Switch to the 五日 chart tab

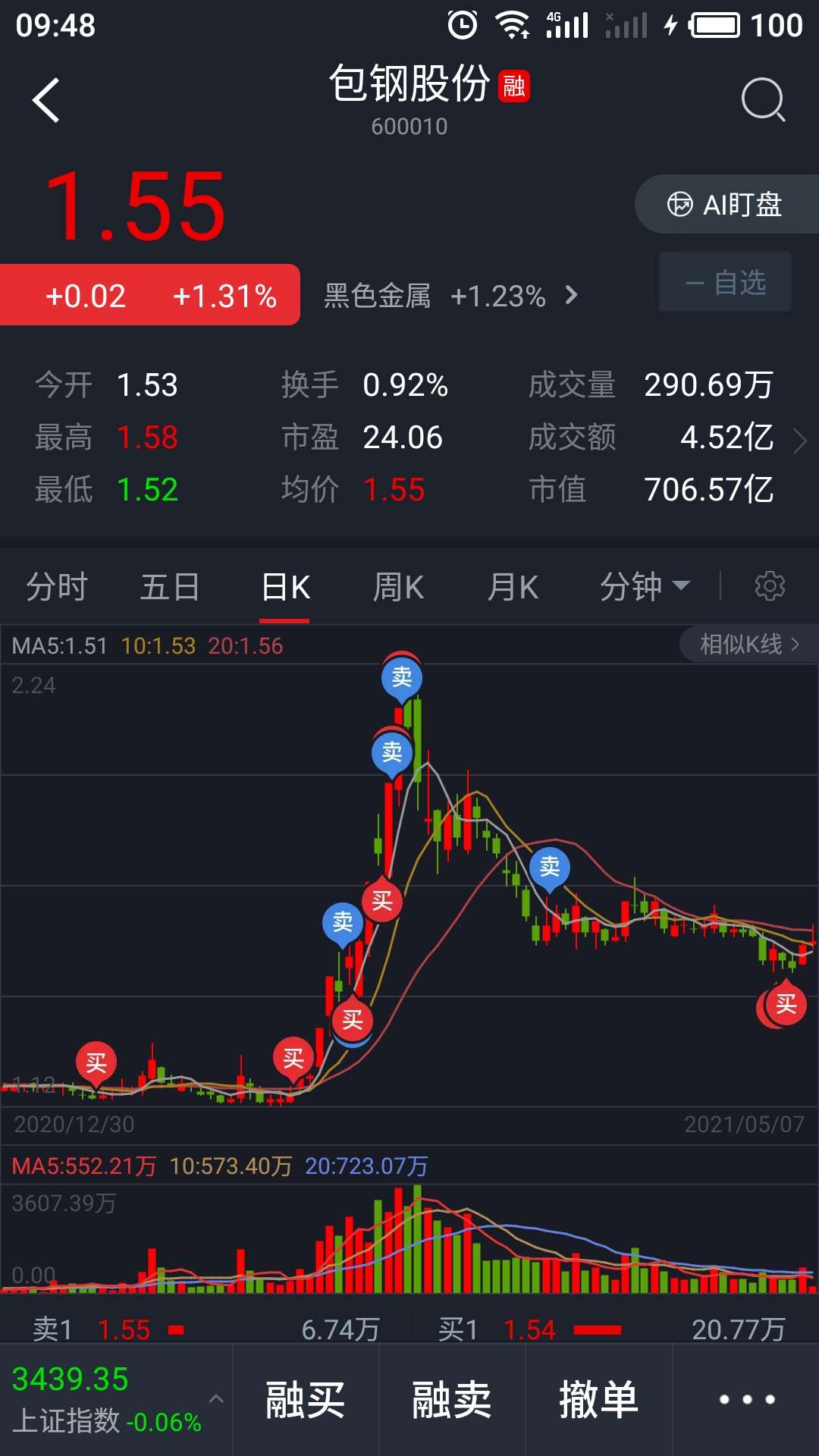click(170, 588)
